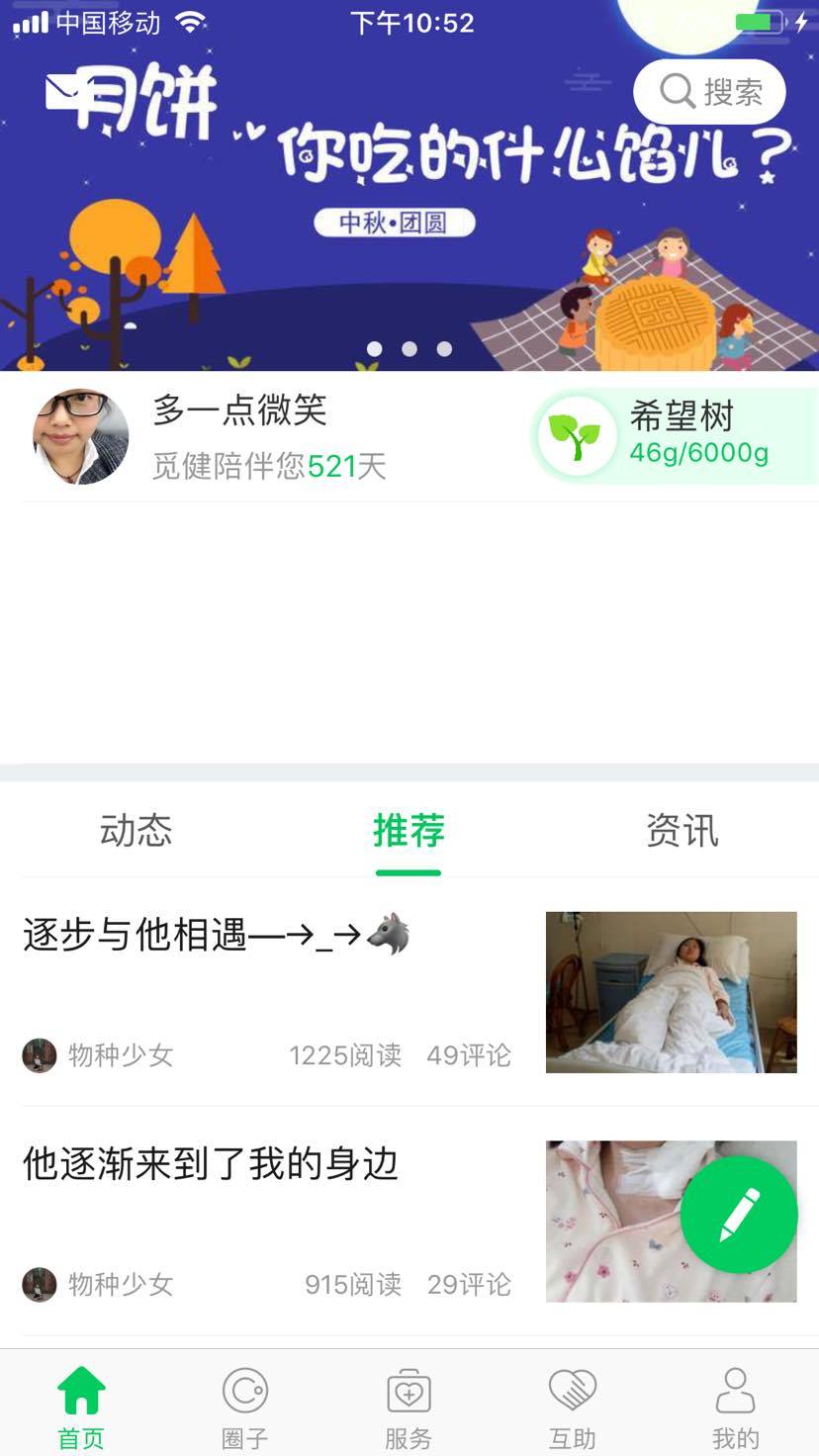
Task: Open the 圈子 circles tab
Action: click(244, 1405)
